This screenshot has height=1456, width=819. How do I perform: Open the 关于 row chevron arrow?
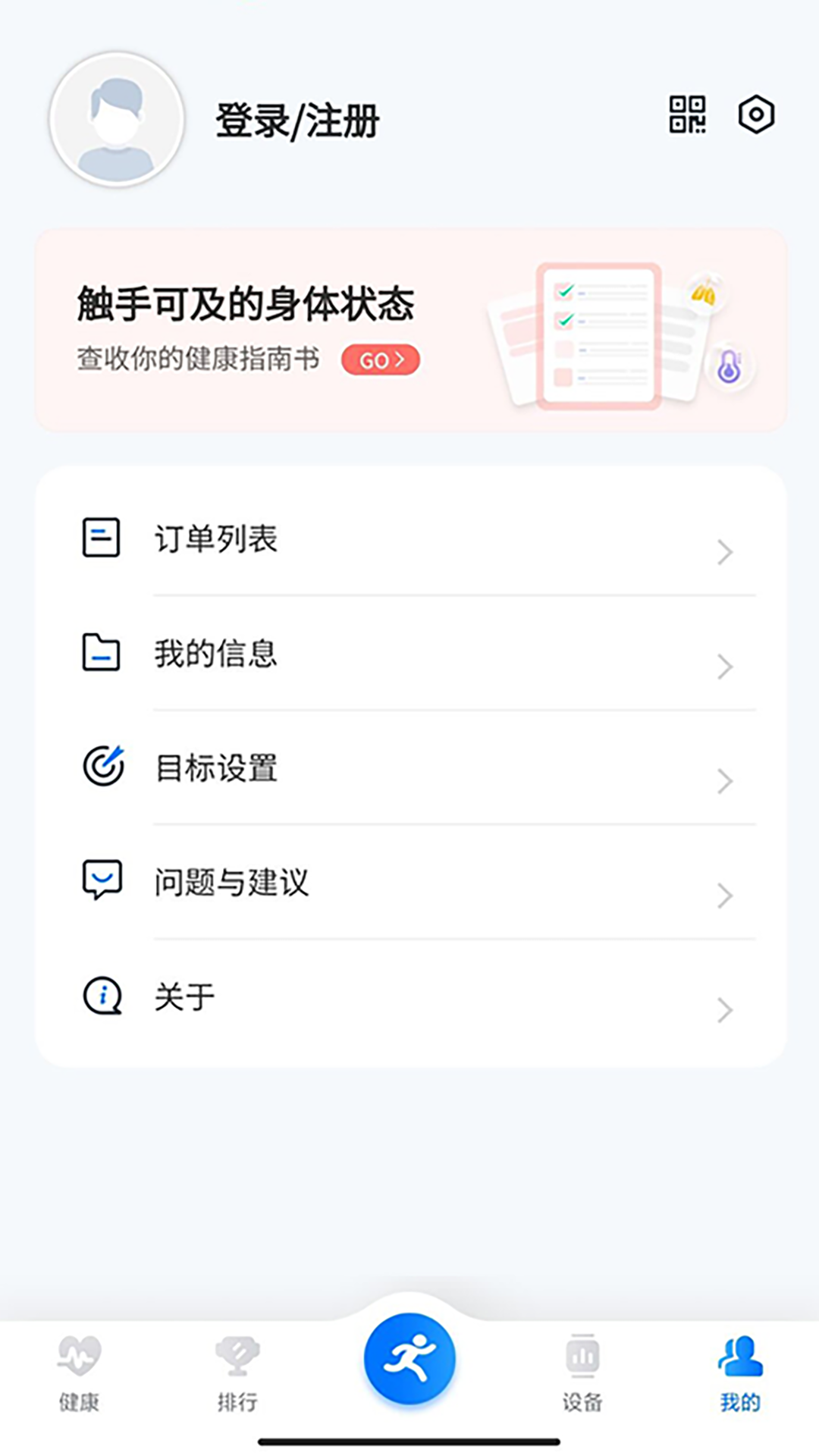723,1011
